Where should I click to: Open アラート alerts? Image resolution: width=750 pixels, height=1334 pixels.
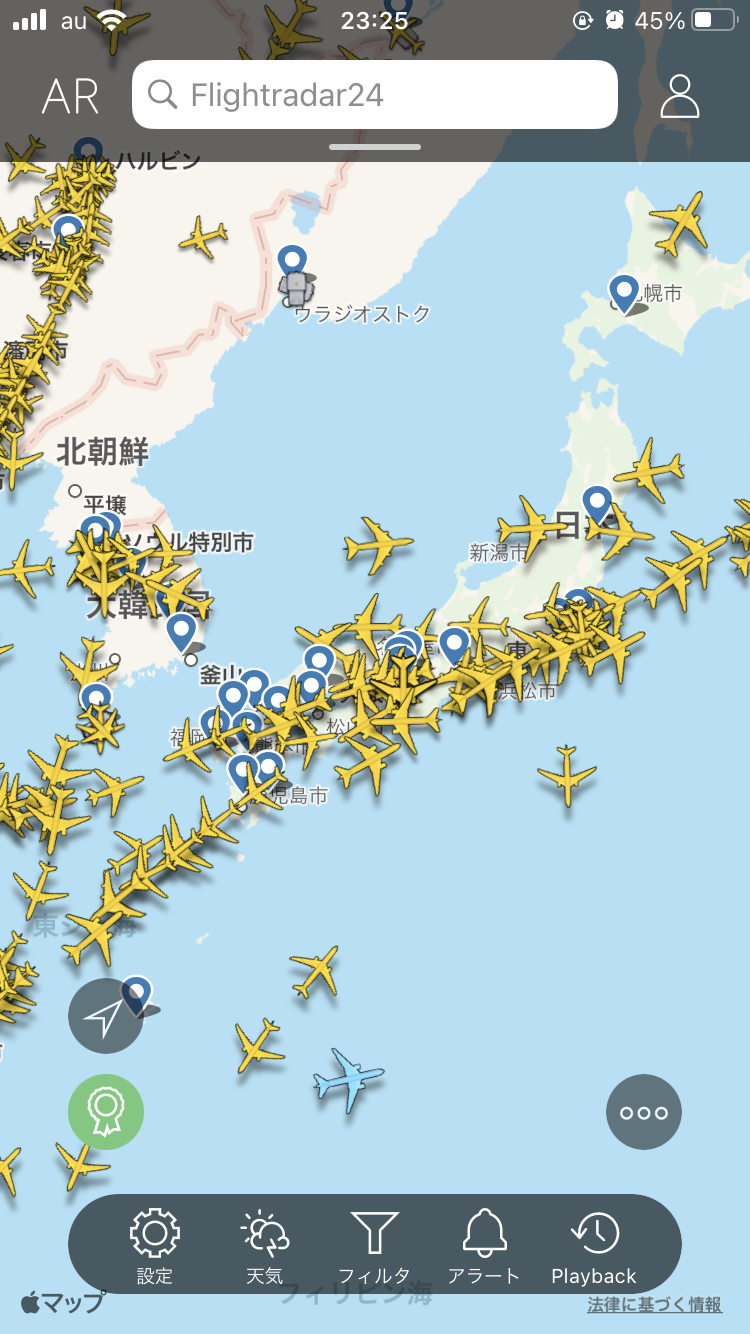484,1246
